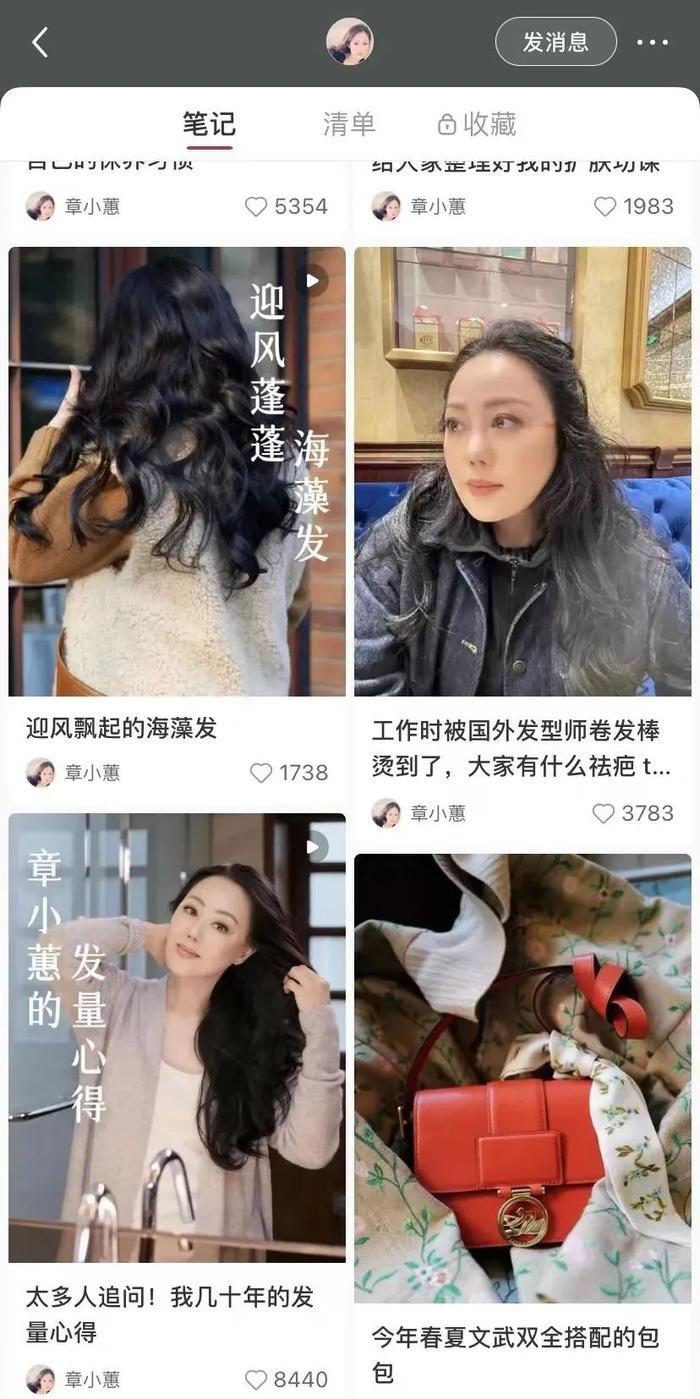Open the 章小蕙的发量心得 video note
This screenshot has width=700, height=1399.
pos(177,1035)
